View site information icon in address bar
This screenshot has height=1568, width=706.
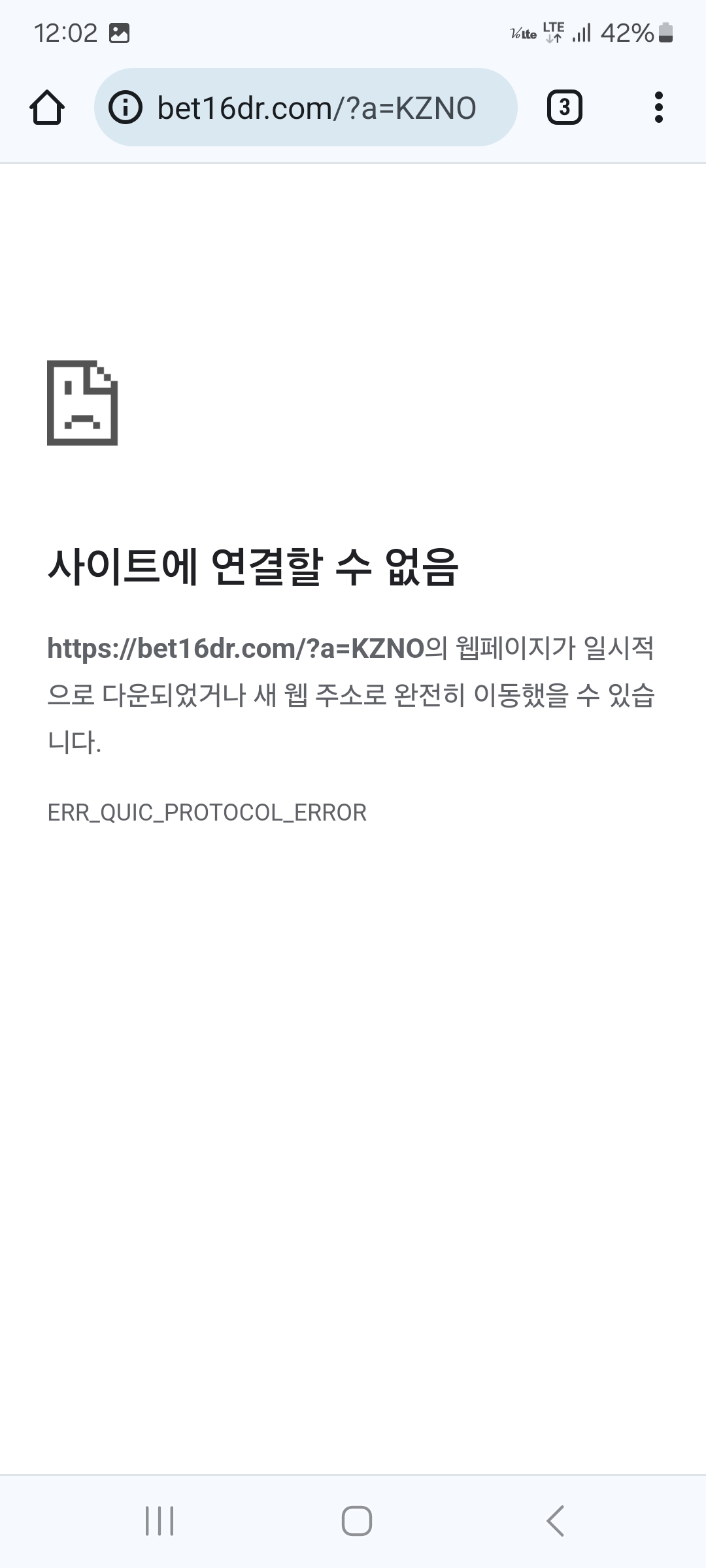[x=125, y=108]
